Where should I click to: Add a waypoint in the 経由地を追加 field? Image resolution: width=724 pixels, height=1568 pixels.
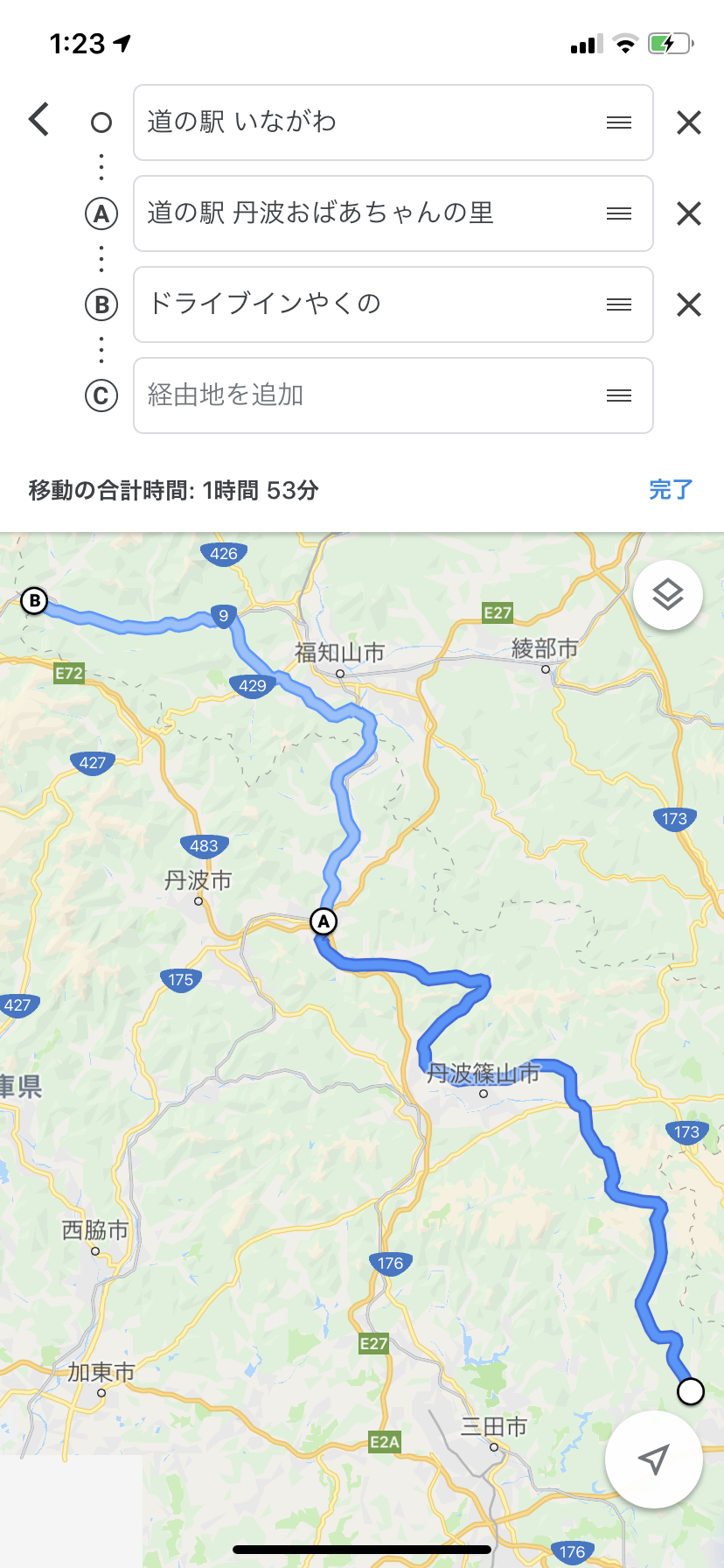pos(367,395)
